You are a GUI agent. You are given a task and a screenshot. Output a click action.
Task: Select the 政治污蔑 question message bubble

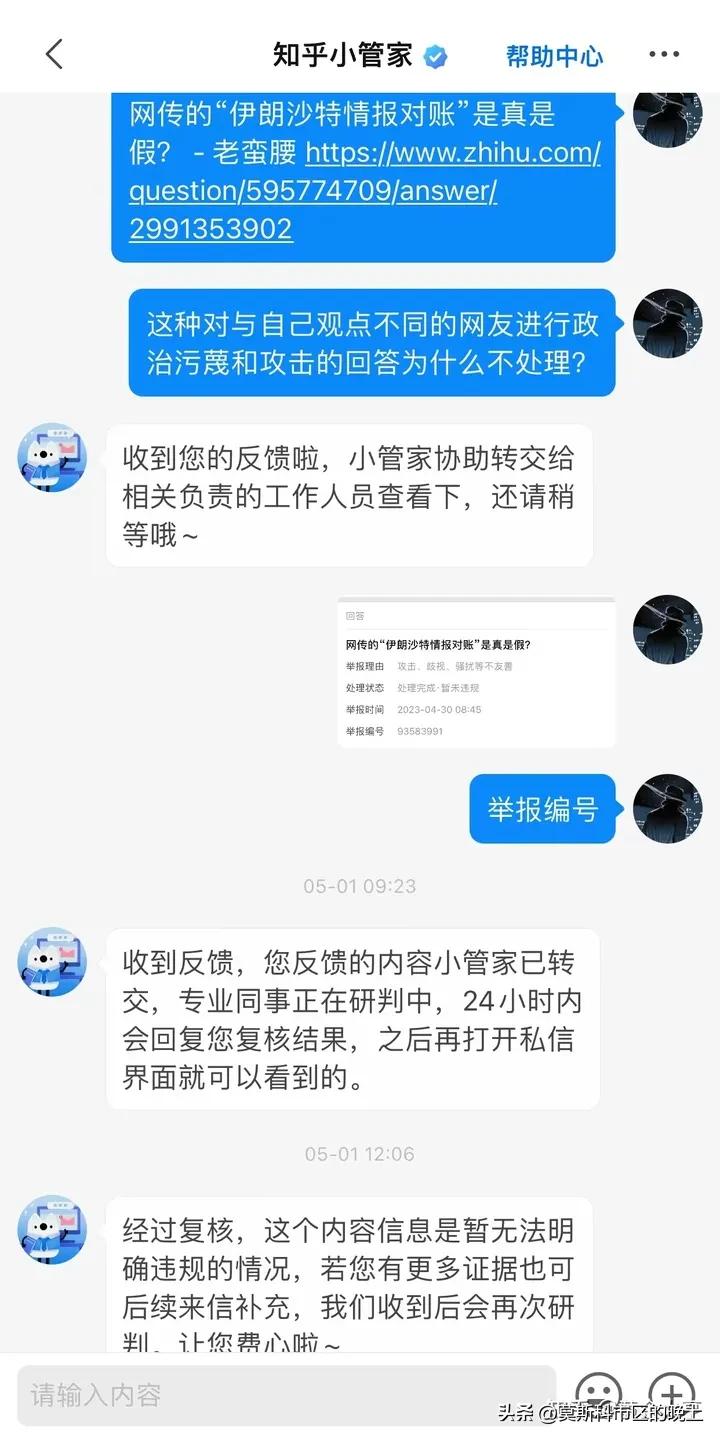[370, 343]
